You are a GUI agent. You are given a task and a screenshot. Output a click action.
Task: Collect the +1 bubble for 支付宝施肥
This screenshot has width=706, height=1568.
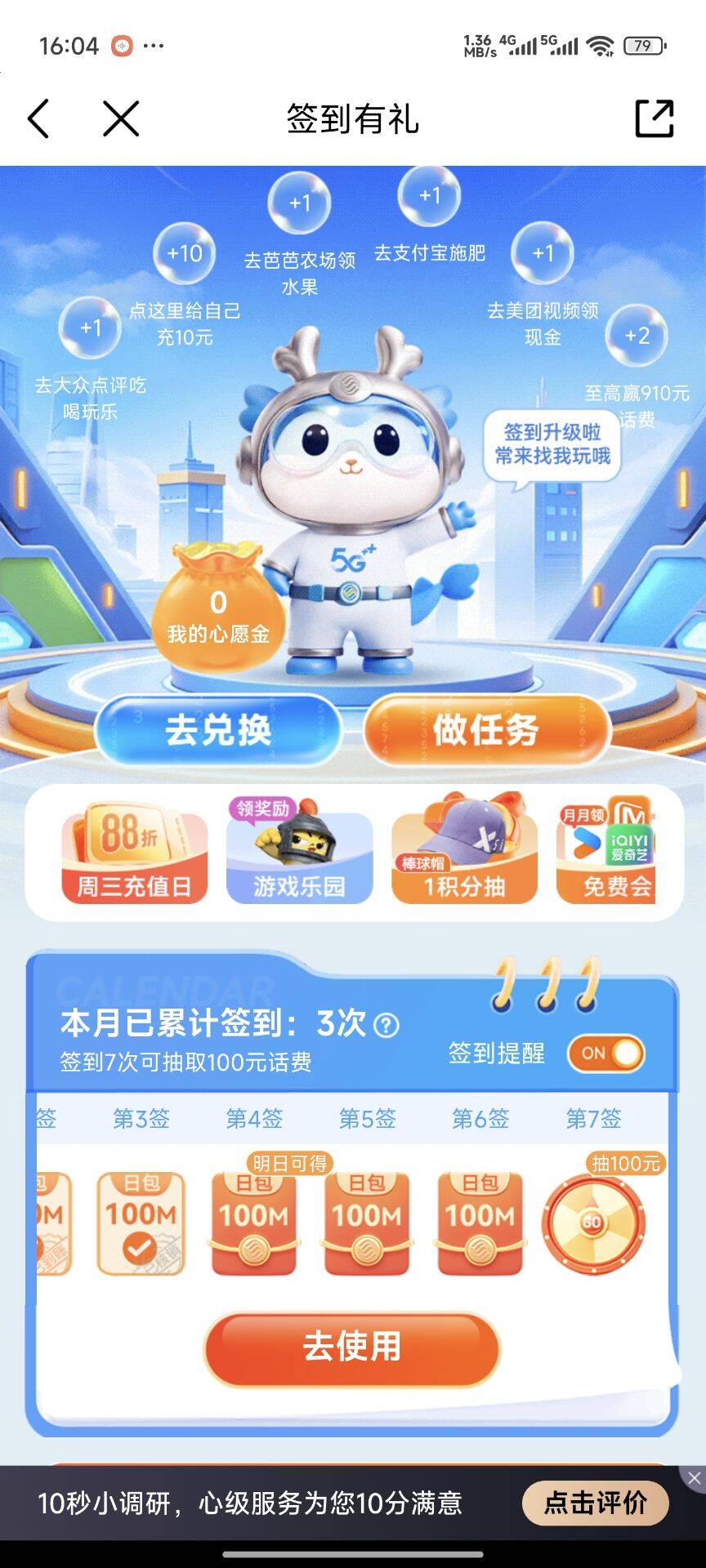point(430,196)
